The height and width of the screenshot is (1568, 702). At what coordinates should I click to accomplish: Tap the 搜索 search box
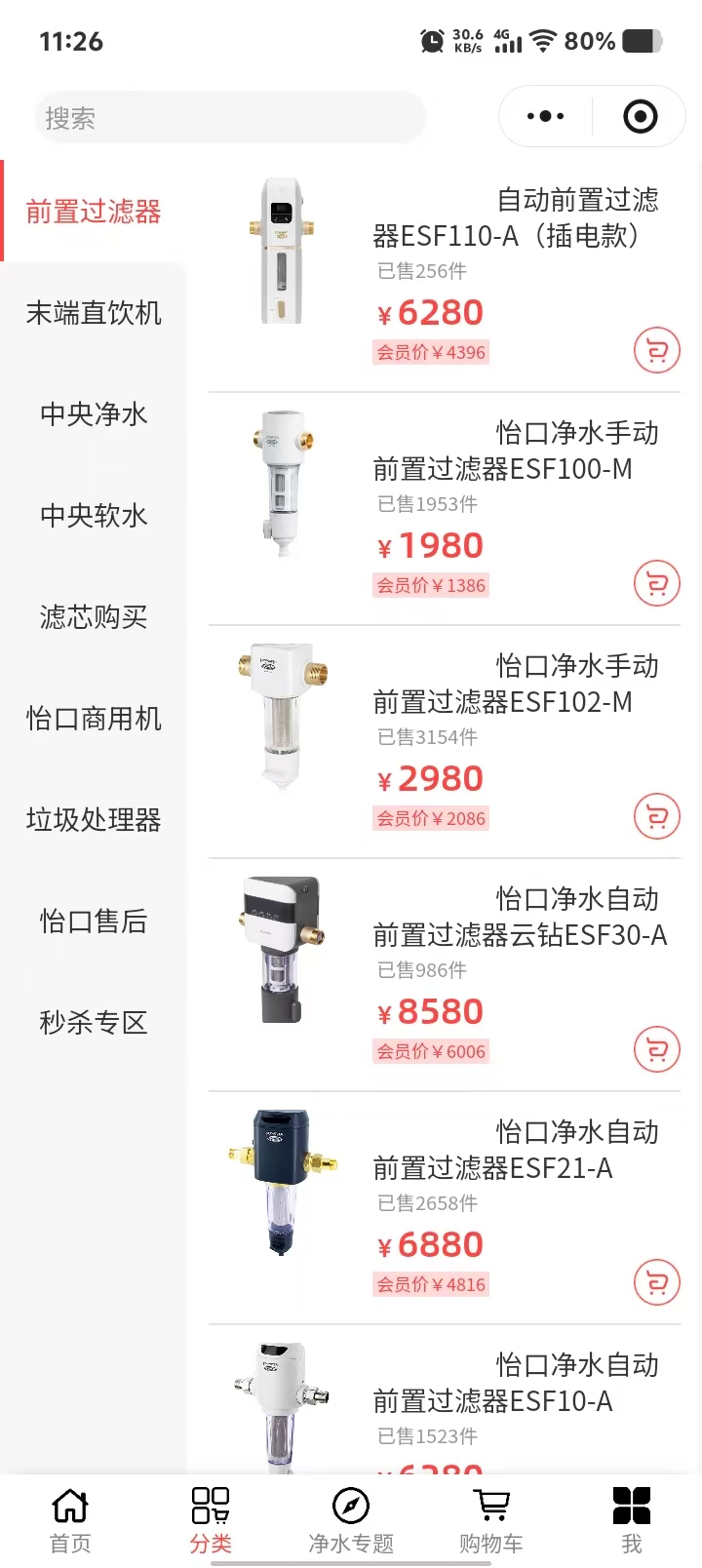point(230,118)
